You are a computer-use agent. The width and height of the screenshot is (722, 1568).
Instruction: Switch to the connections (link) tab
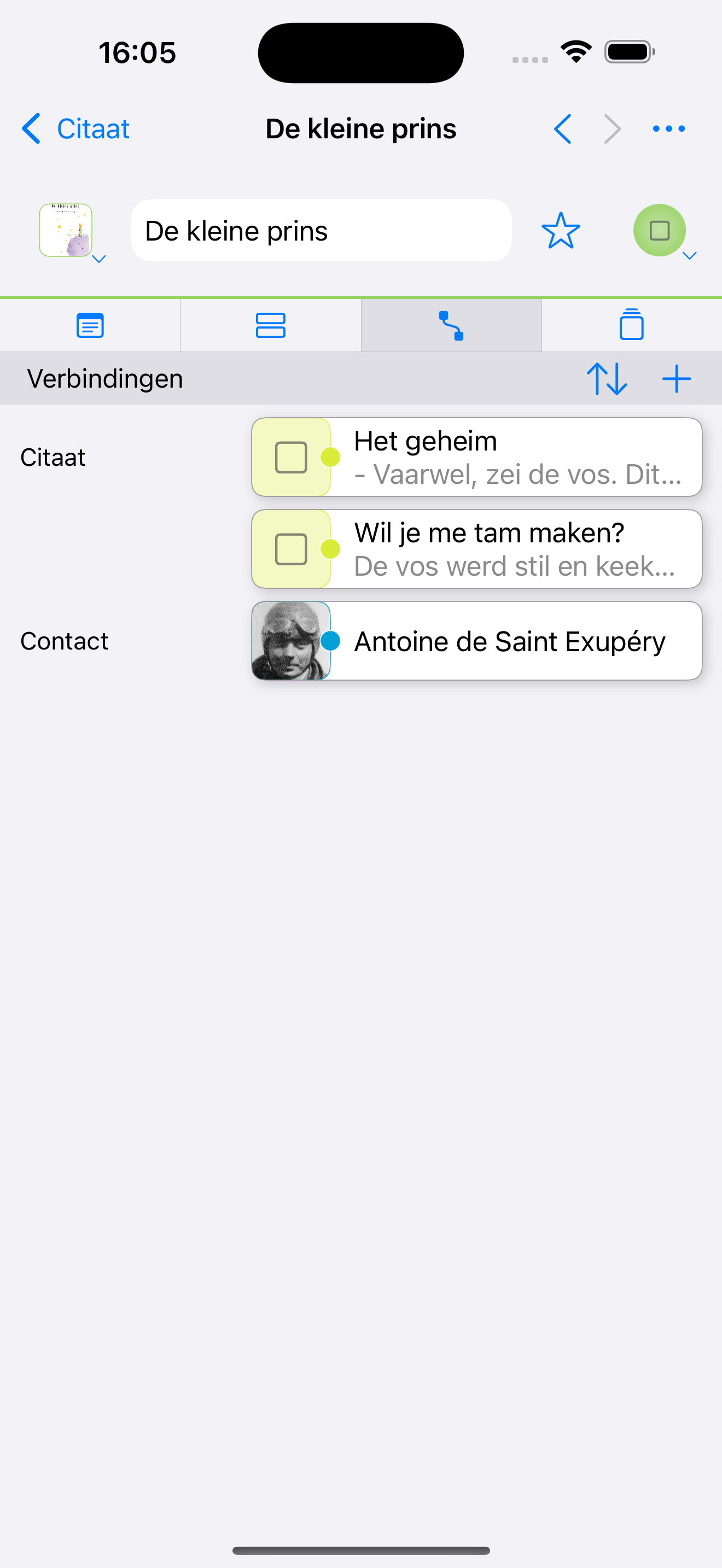451,326
